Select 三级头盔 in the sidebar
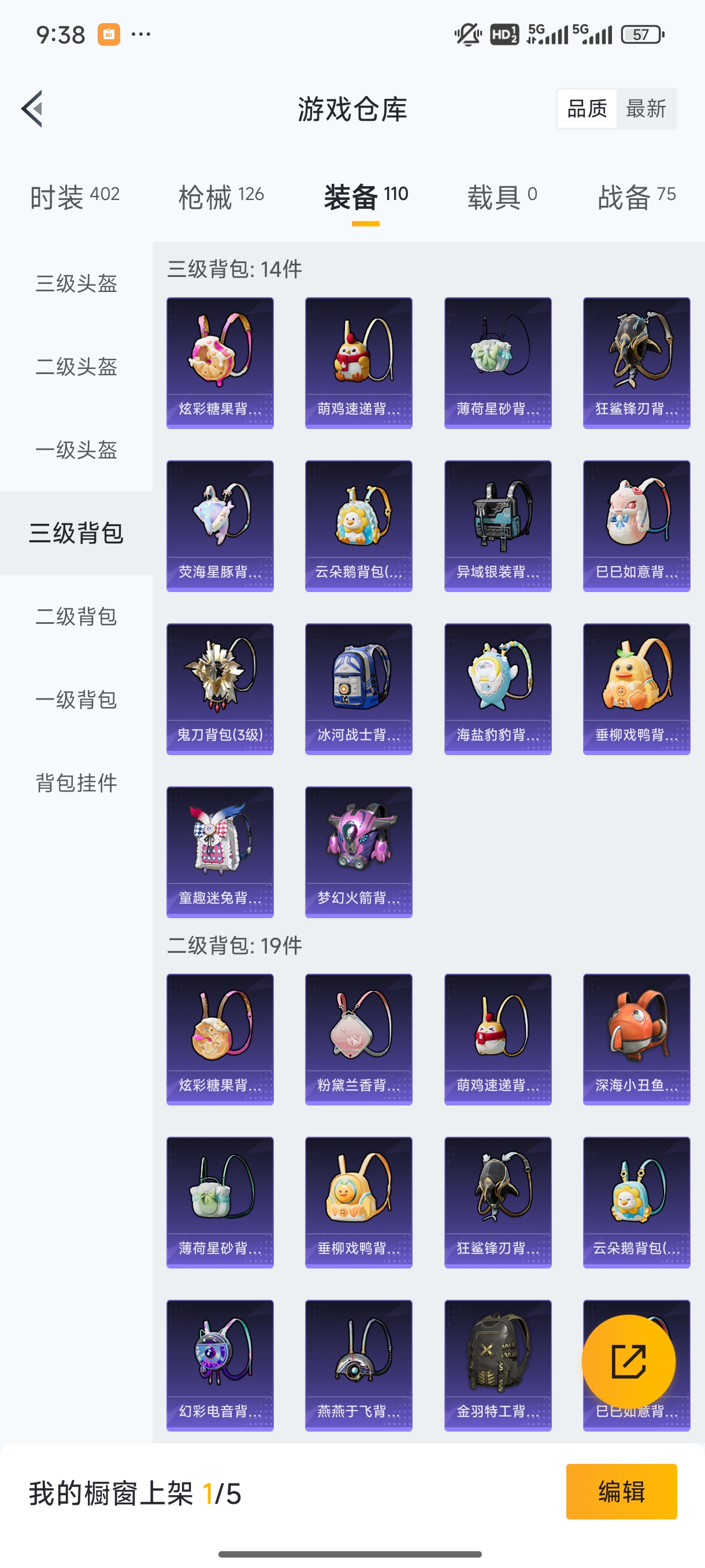The image size is (705, 1568). click(x=76, y=284)
